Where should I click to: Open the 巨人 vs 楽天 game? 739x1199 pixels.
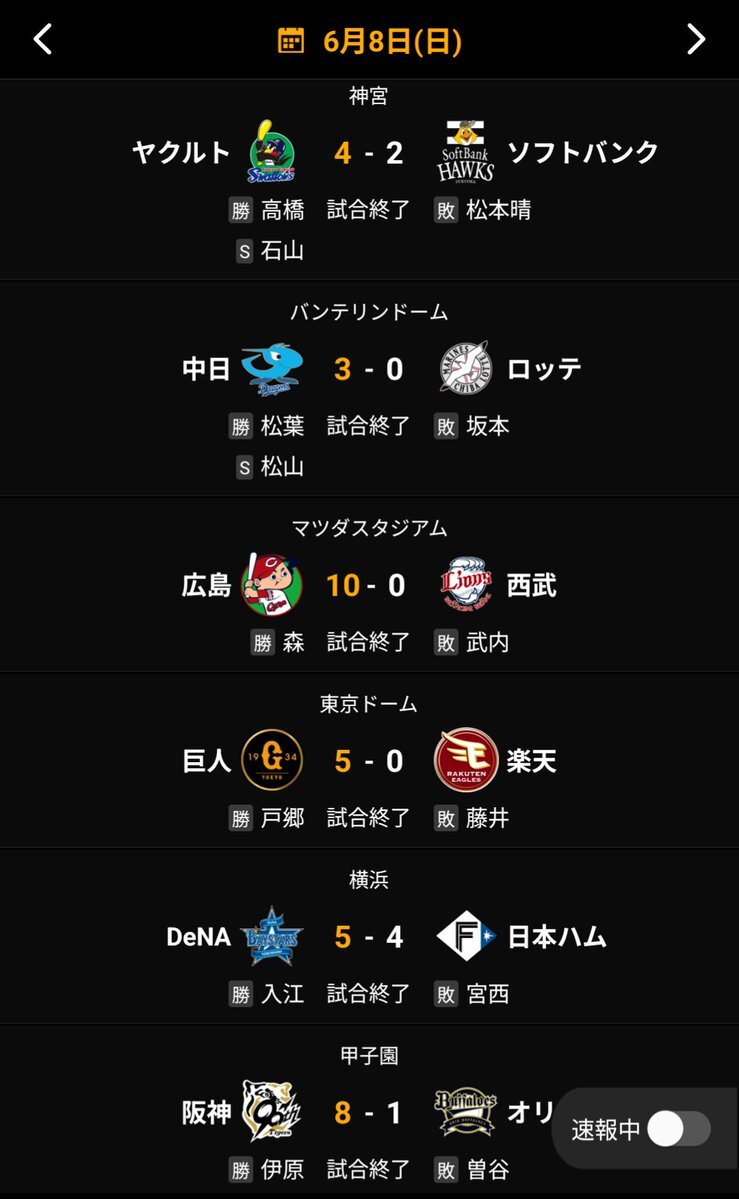(x=370, y=760)
